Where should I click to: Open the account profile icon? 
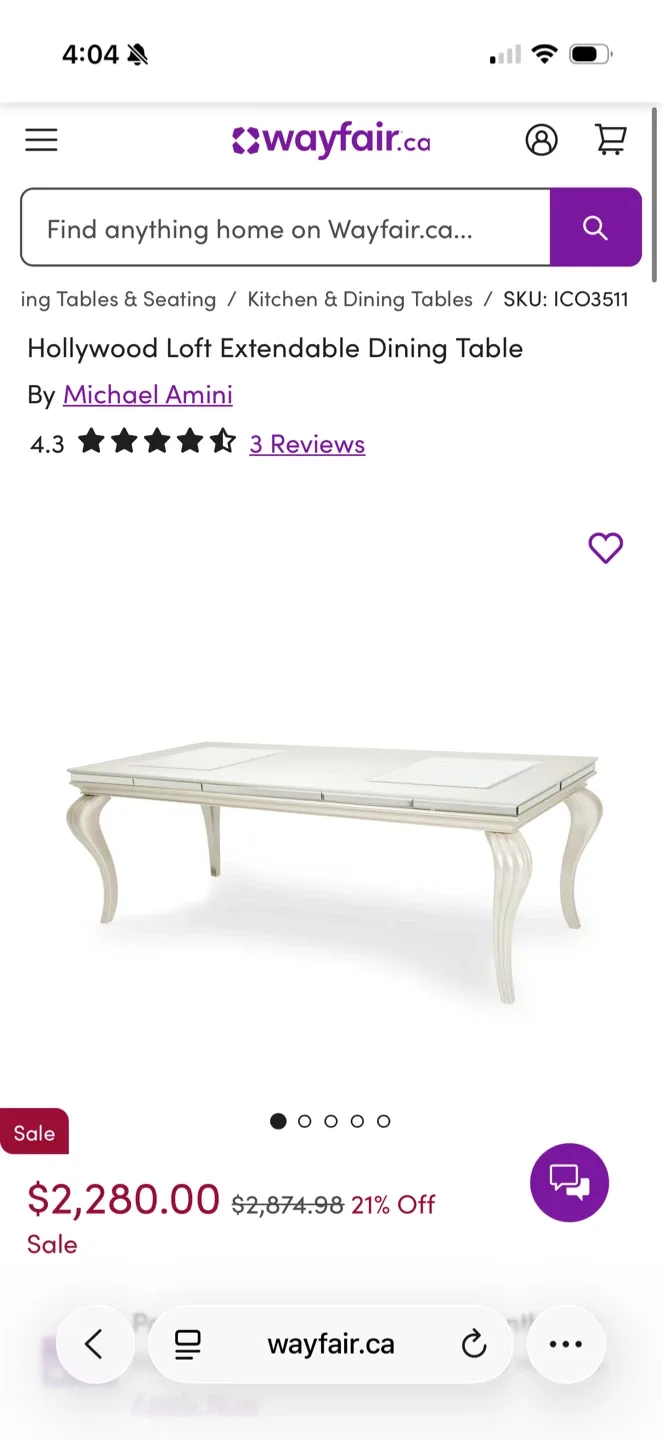coord(541,140)
